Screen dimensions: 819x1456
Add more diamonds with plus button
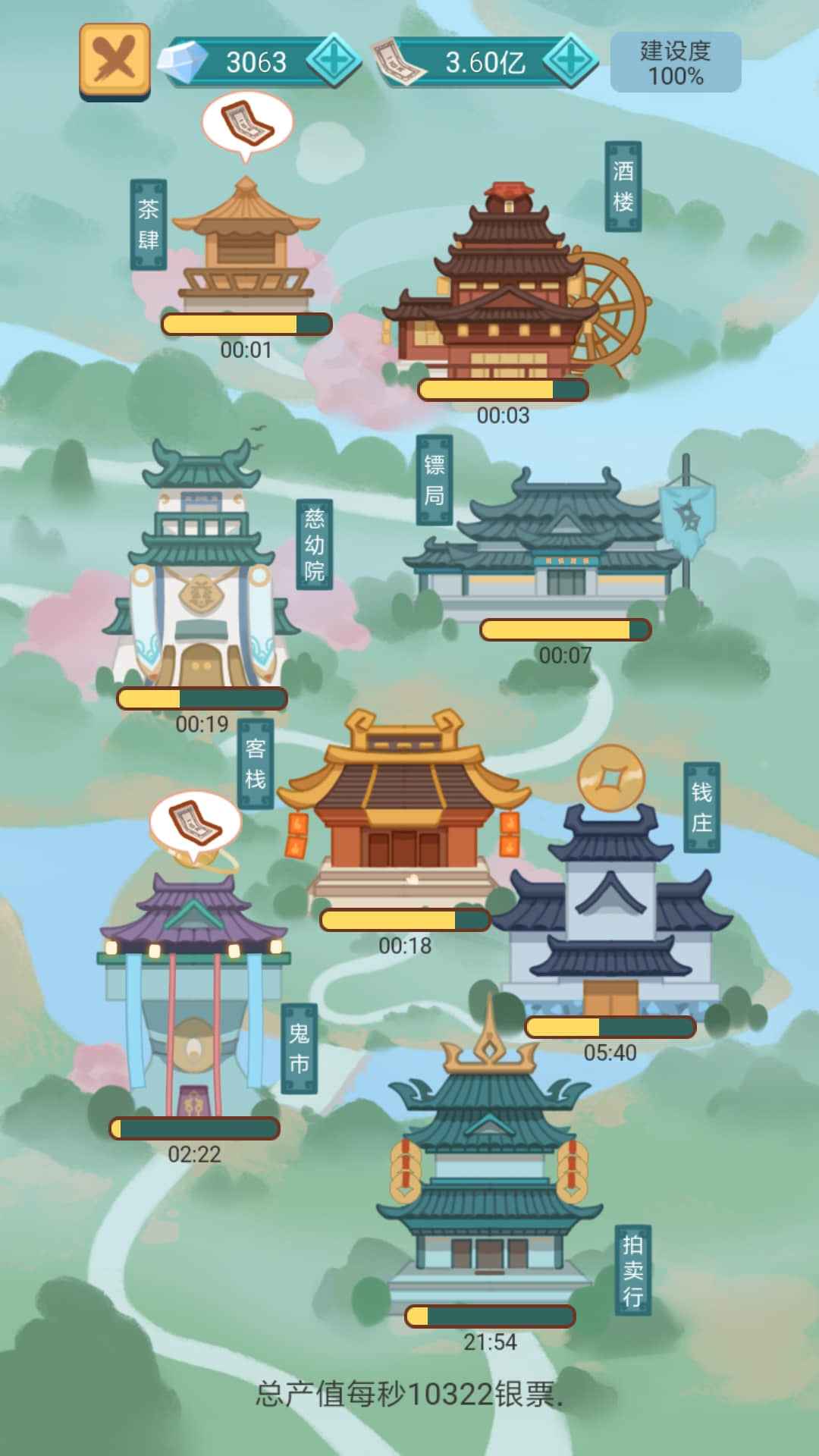333,61
